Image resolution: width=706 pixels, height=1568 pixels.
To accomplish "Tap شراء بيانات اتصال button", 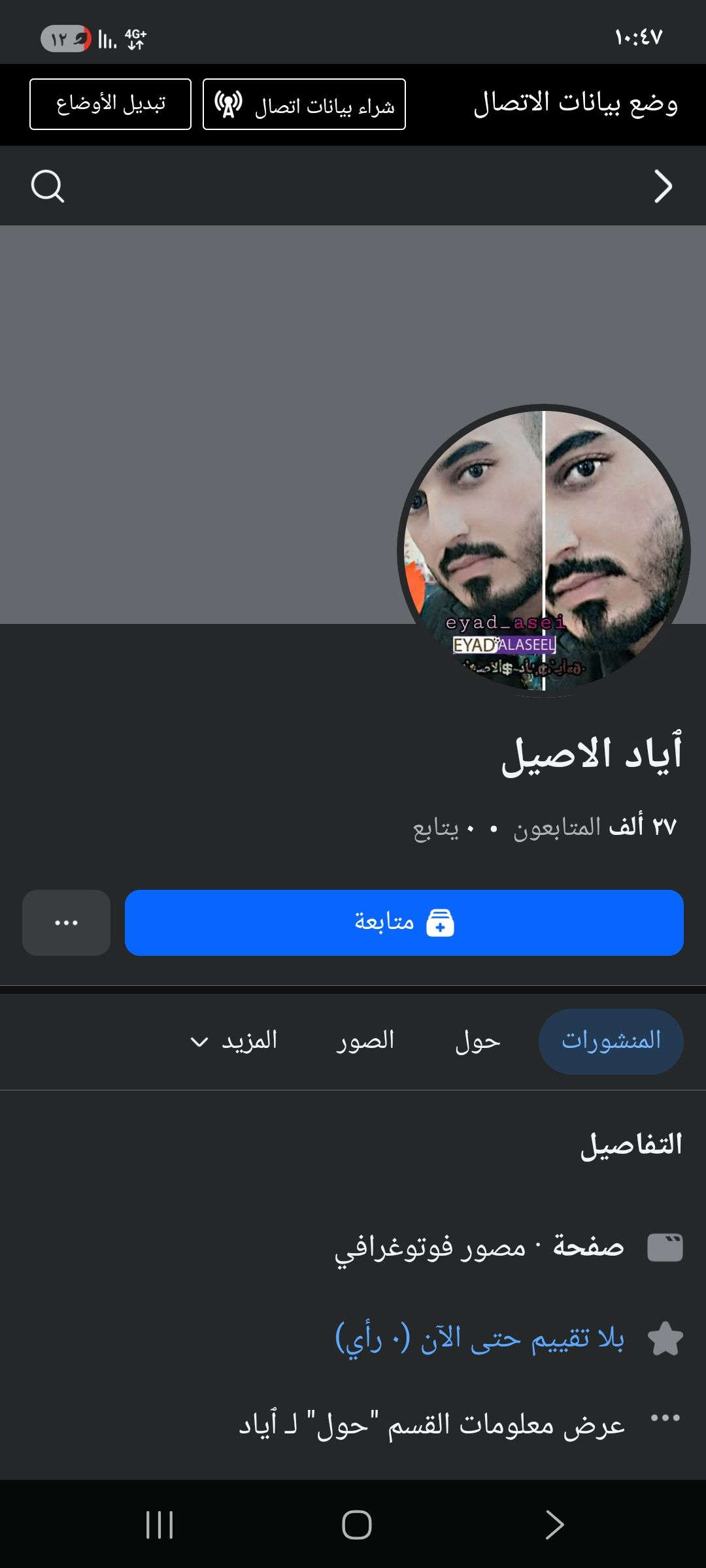I will (x=304, y=105).
